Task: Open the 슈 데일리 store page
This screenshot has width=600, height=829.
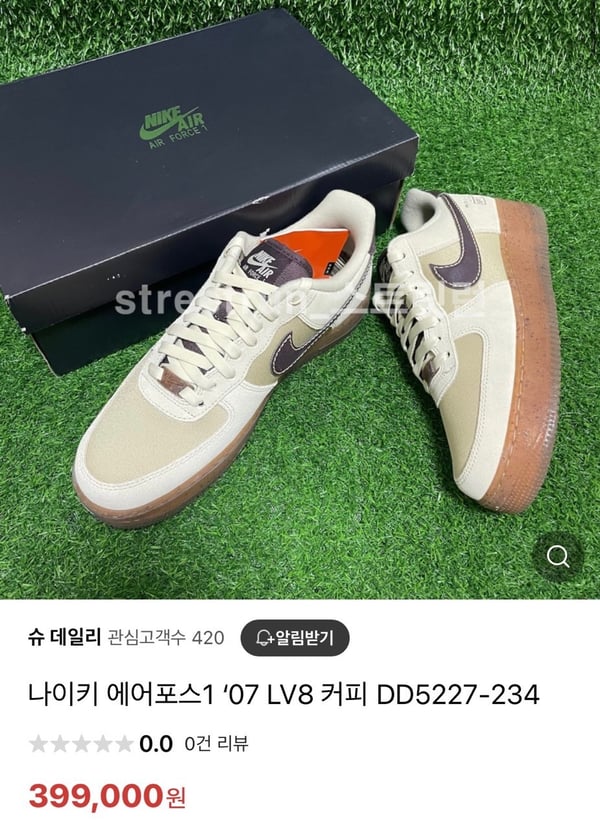Action: tap(63, 638)
